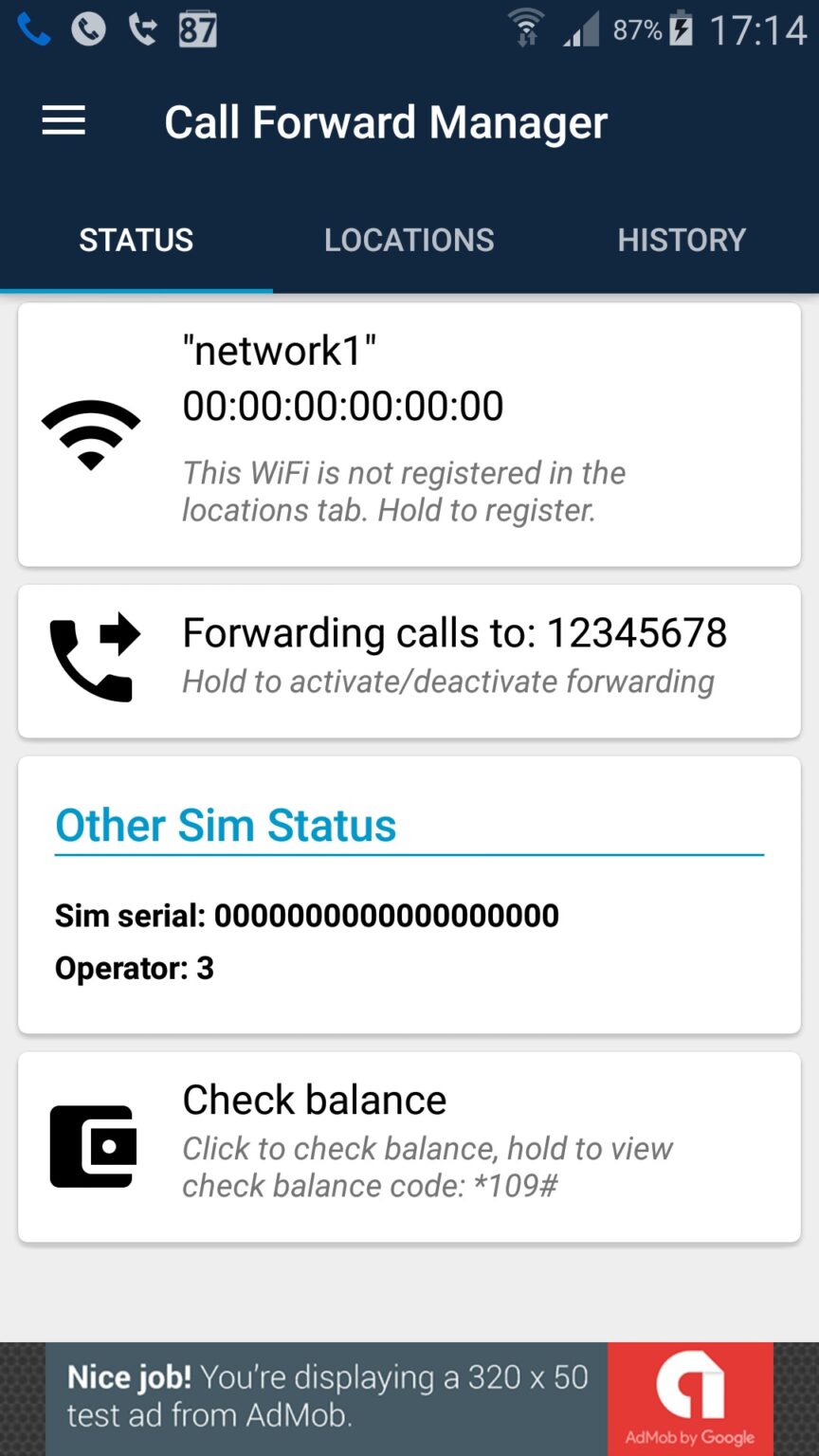Switch to the LOCATIONS tab
The height and width of the screenshot is (1456, 819).
[409, 240]
